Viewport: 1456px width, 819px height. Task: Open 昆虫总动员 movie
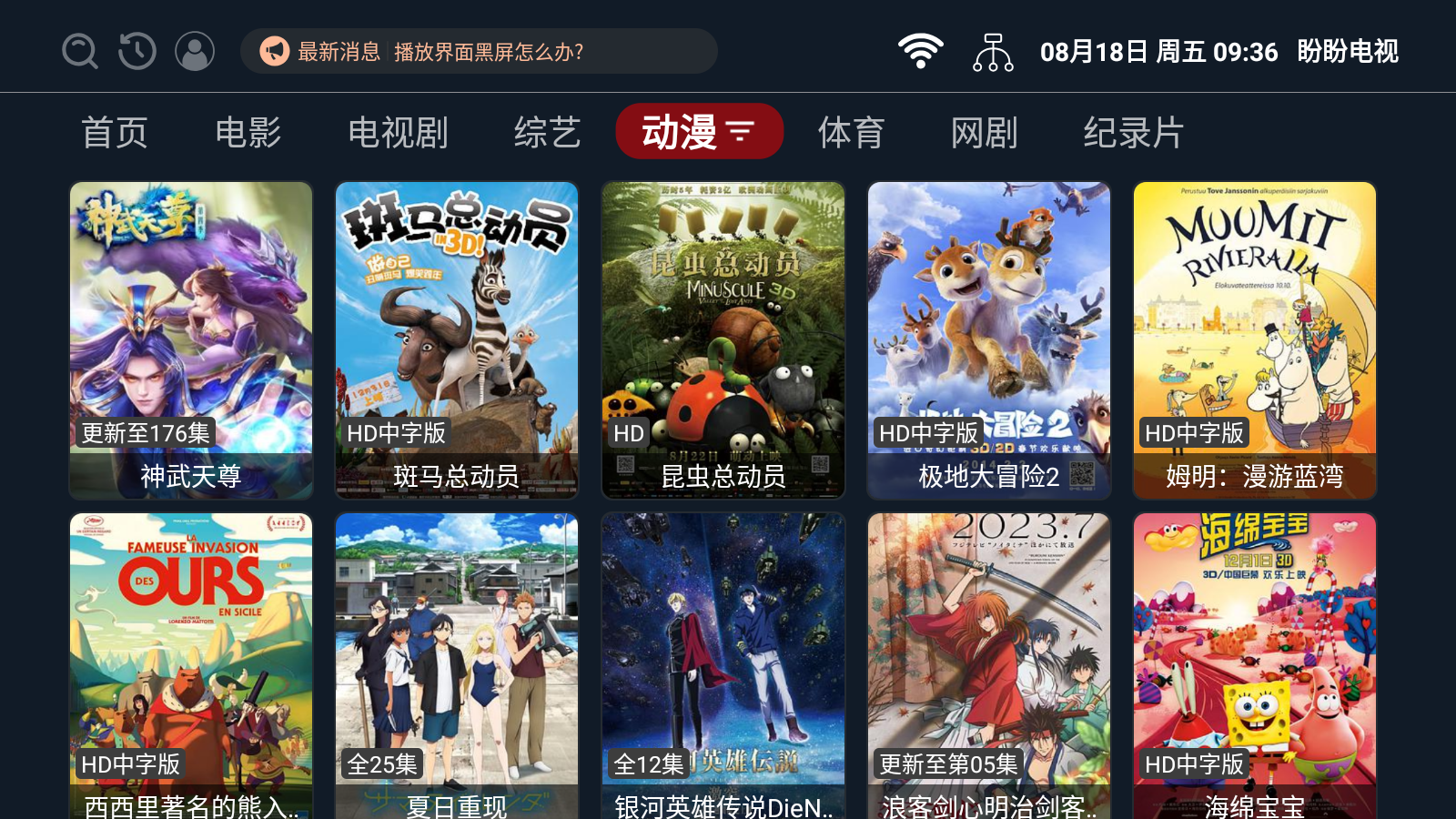pyautogui.click(x=723, y=340)
